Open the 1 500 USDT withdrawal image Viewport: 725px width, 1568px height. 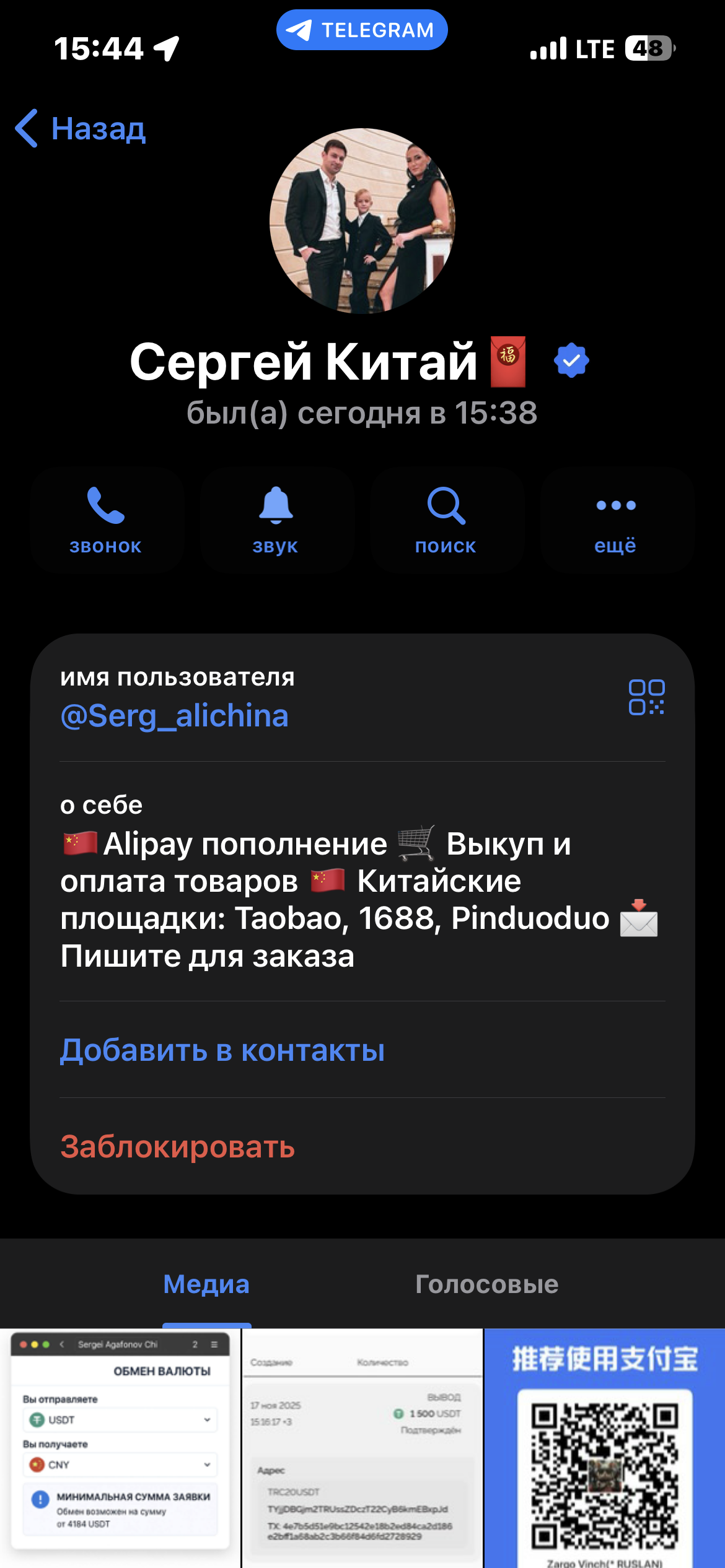(362, 1448)
